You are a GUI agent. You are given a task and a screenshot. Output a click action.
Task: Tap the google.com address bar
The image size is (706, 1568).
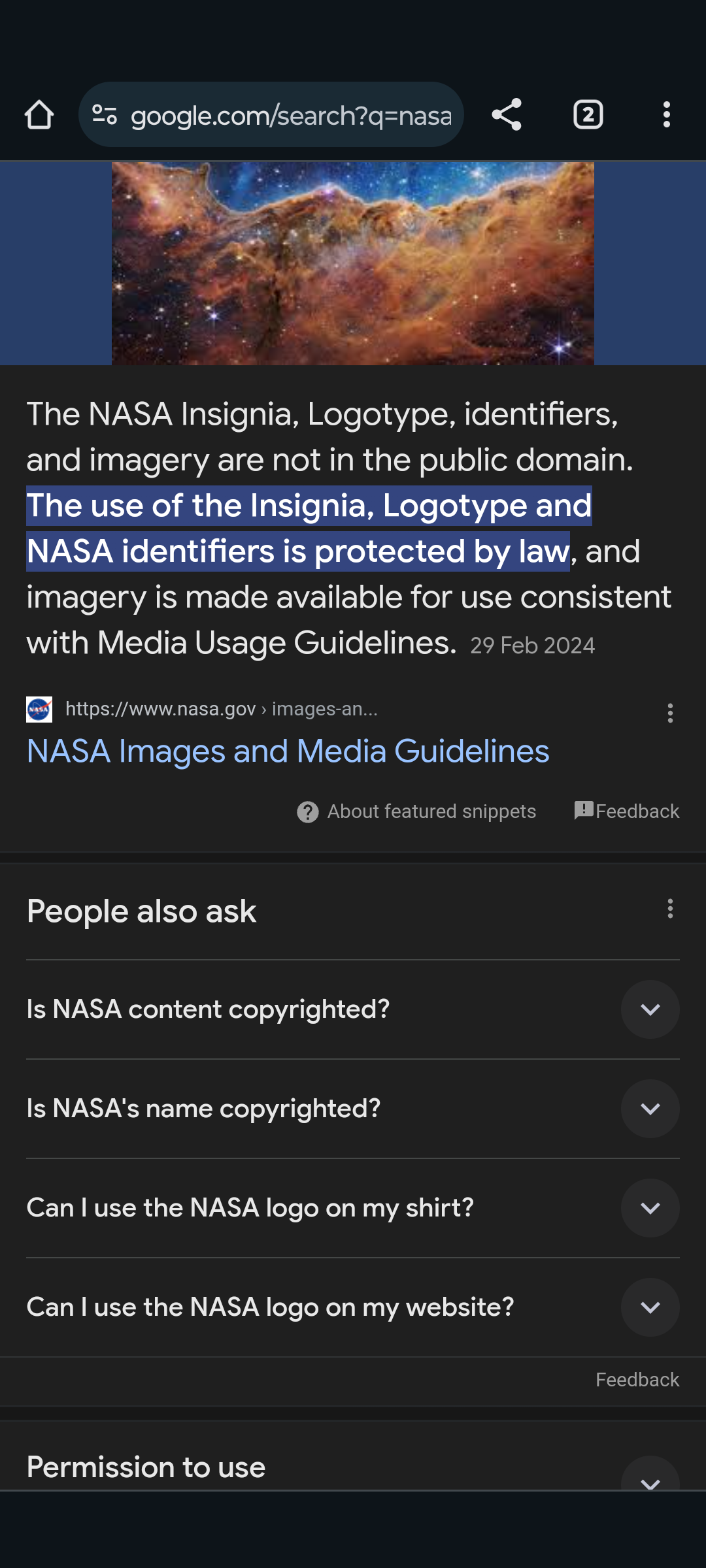coord(271,115)
